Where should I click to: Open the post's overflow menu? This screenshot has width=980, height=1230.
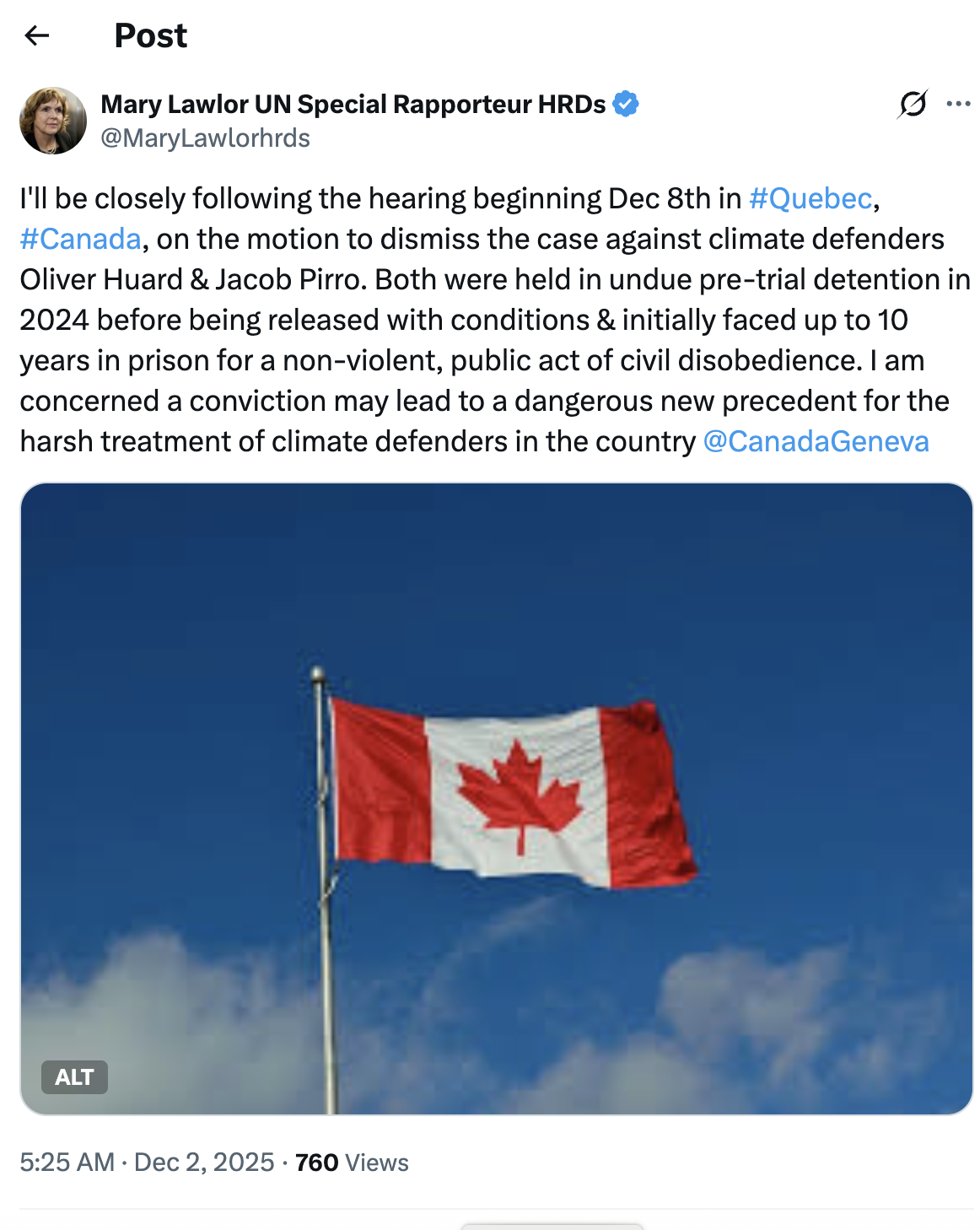(958, 104)
